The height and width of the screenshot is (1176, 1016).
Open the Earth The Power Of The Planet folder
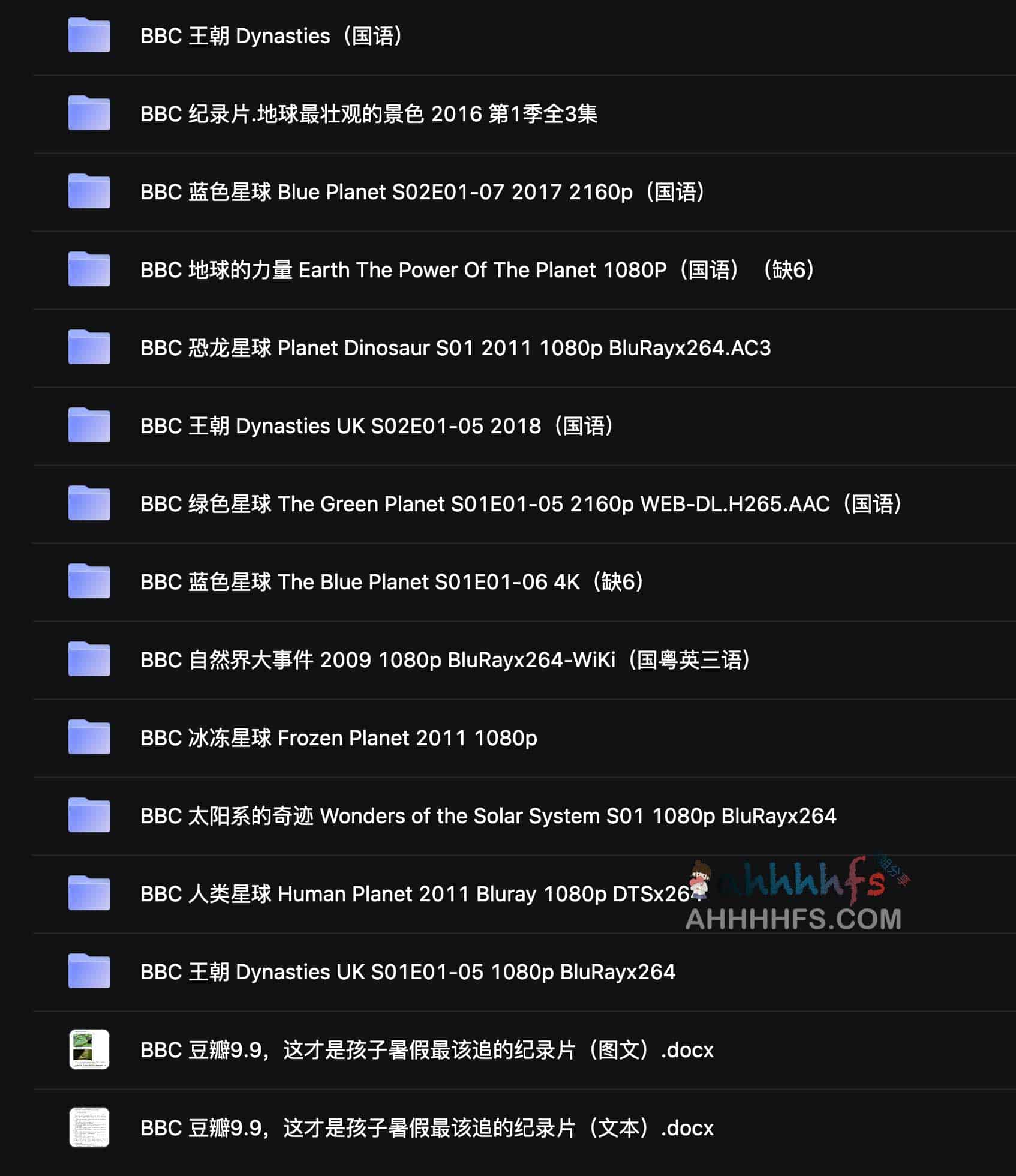[x=477, y=270]
